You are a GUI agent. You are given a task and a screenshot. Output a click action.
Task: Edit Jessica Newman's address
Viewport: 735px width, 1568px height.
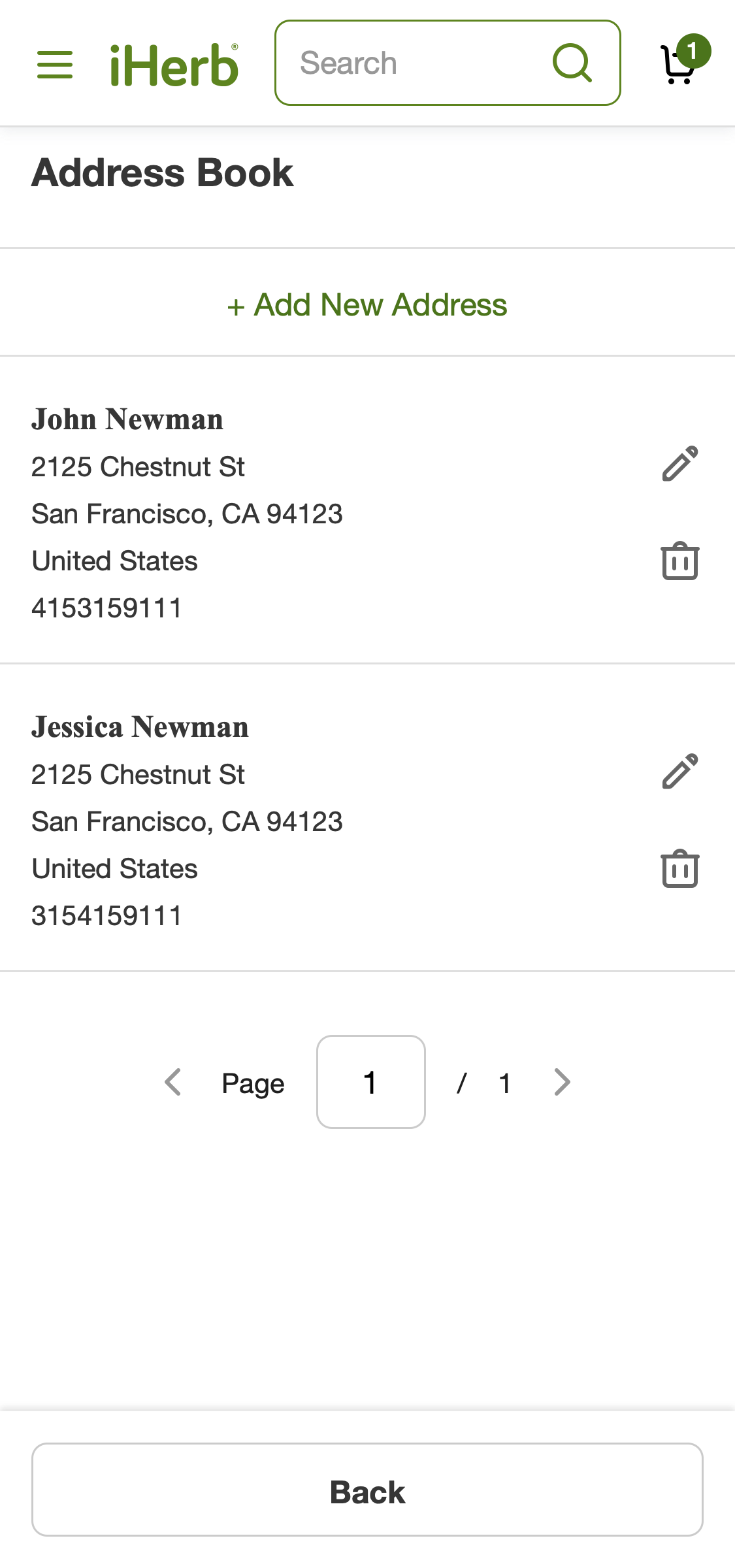[x=679, y=771]
